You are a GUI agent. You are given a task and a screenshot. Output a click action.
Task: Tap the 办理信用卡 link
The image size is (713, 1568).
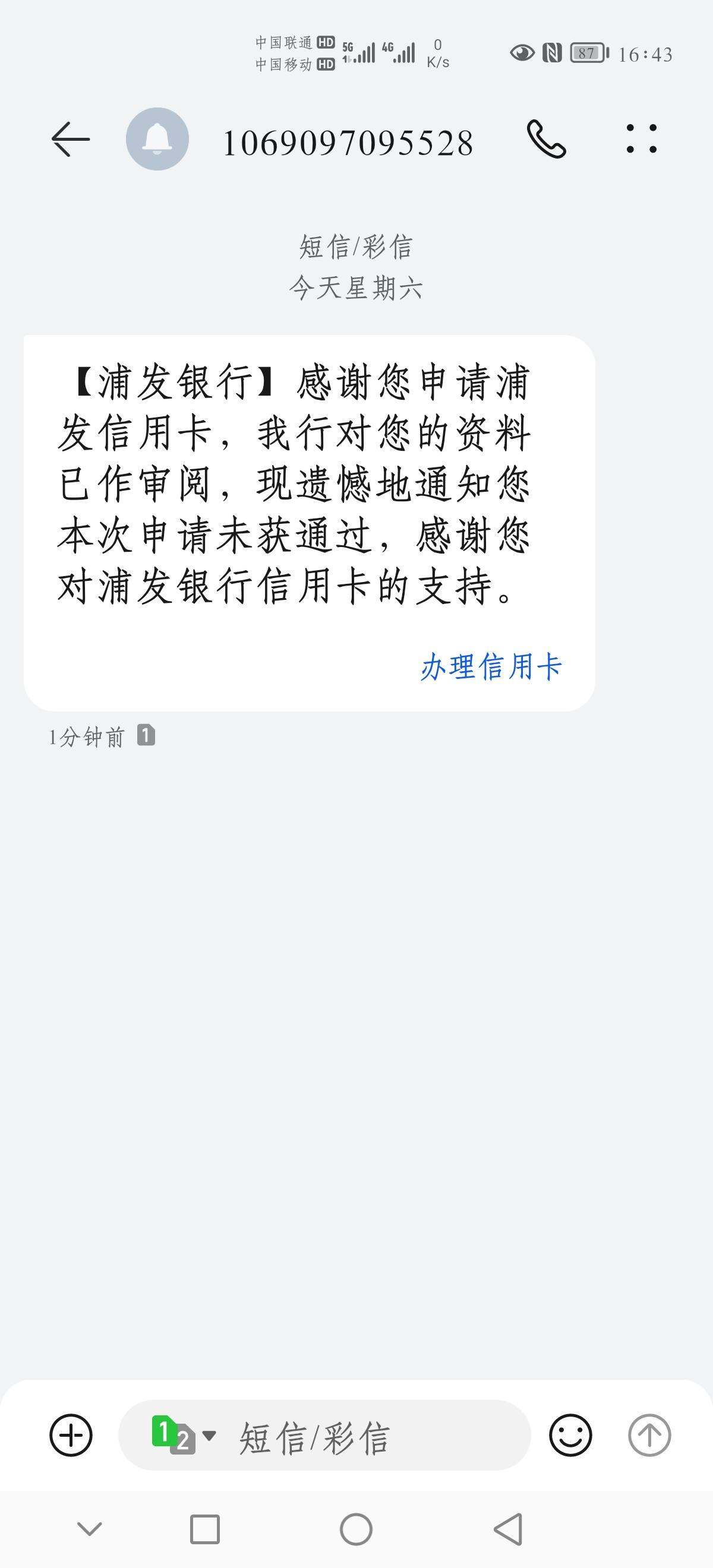[491, 666]
